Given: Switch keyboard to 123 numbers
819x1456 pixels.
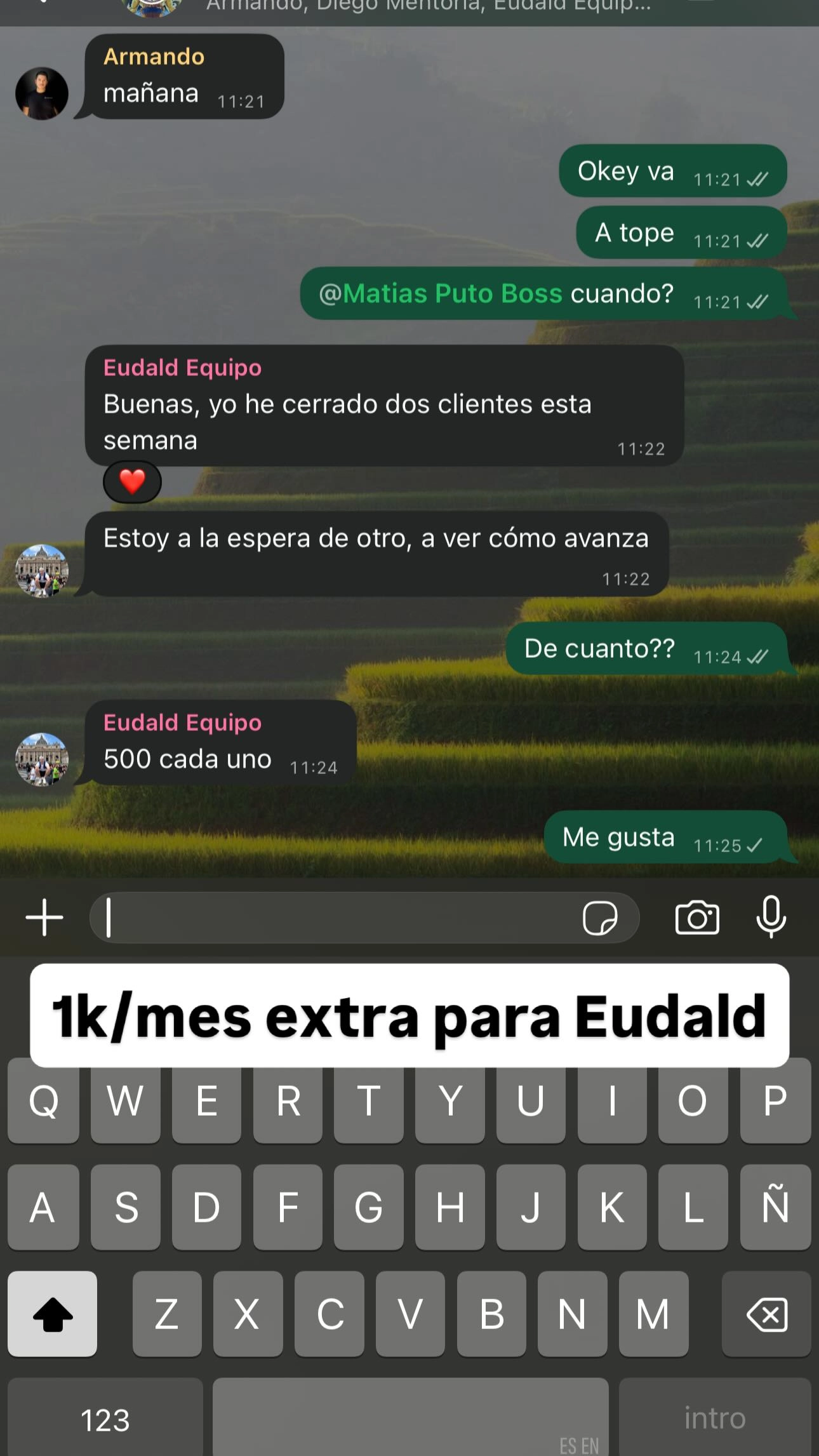Looking at the screenshot, I should pyautogui.click(x=105, y=1419).
